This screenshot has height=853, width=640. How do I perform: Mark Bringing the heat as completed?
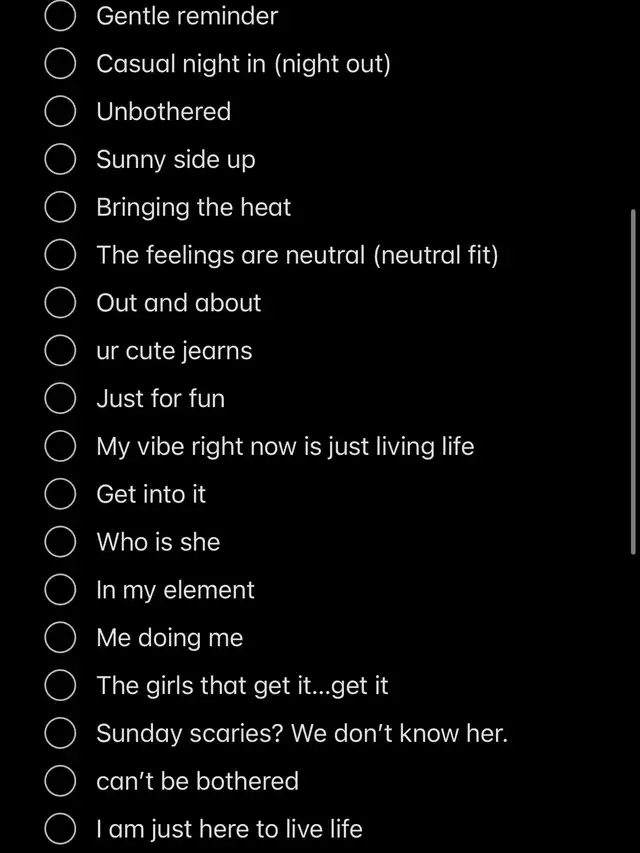click(61, 208)
